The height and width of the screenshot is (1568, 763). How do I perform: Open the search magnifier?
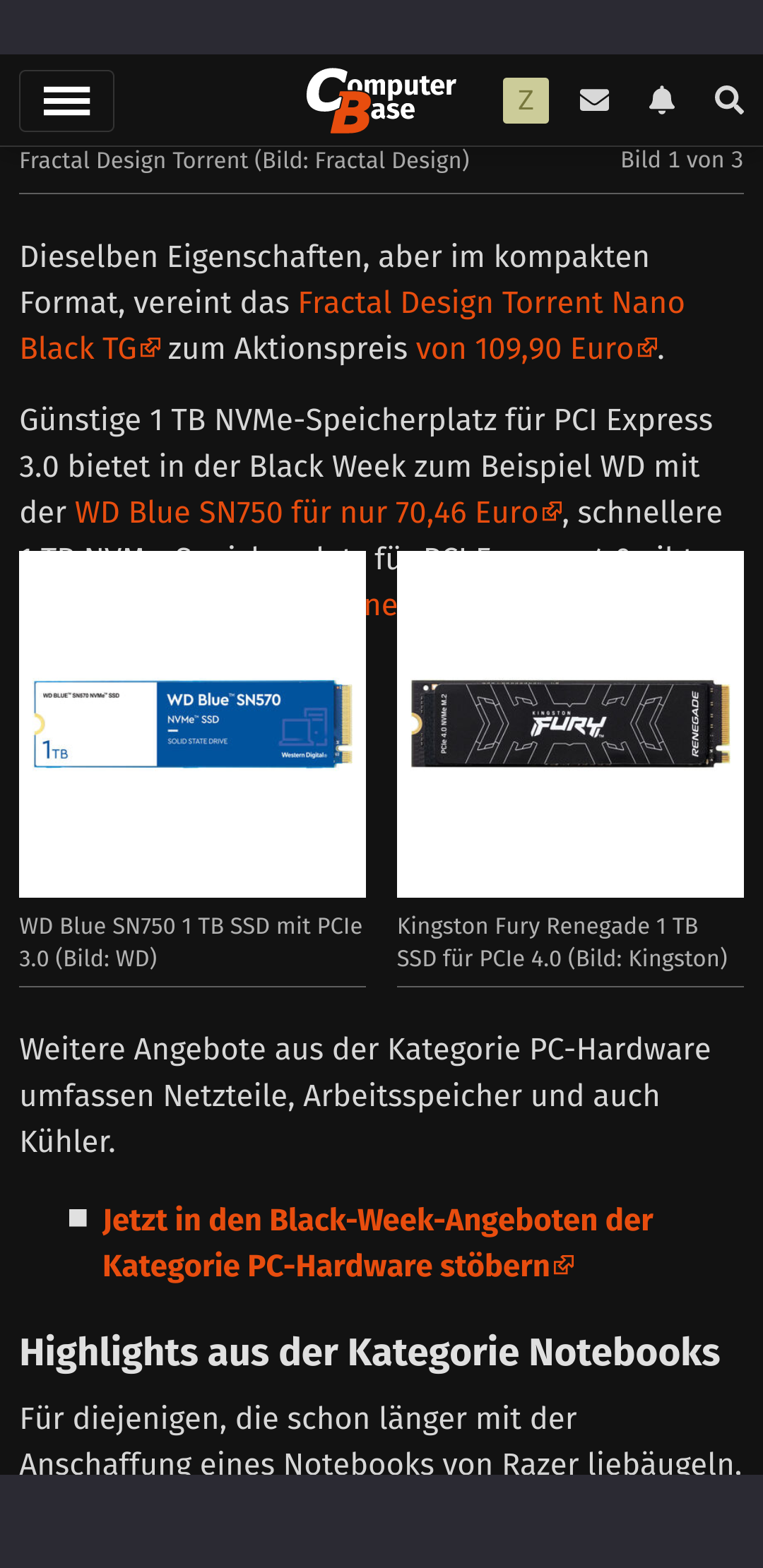(728, 100)
